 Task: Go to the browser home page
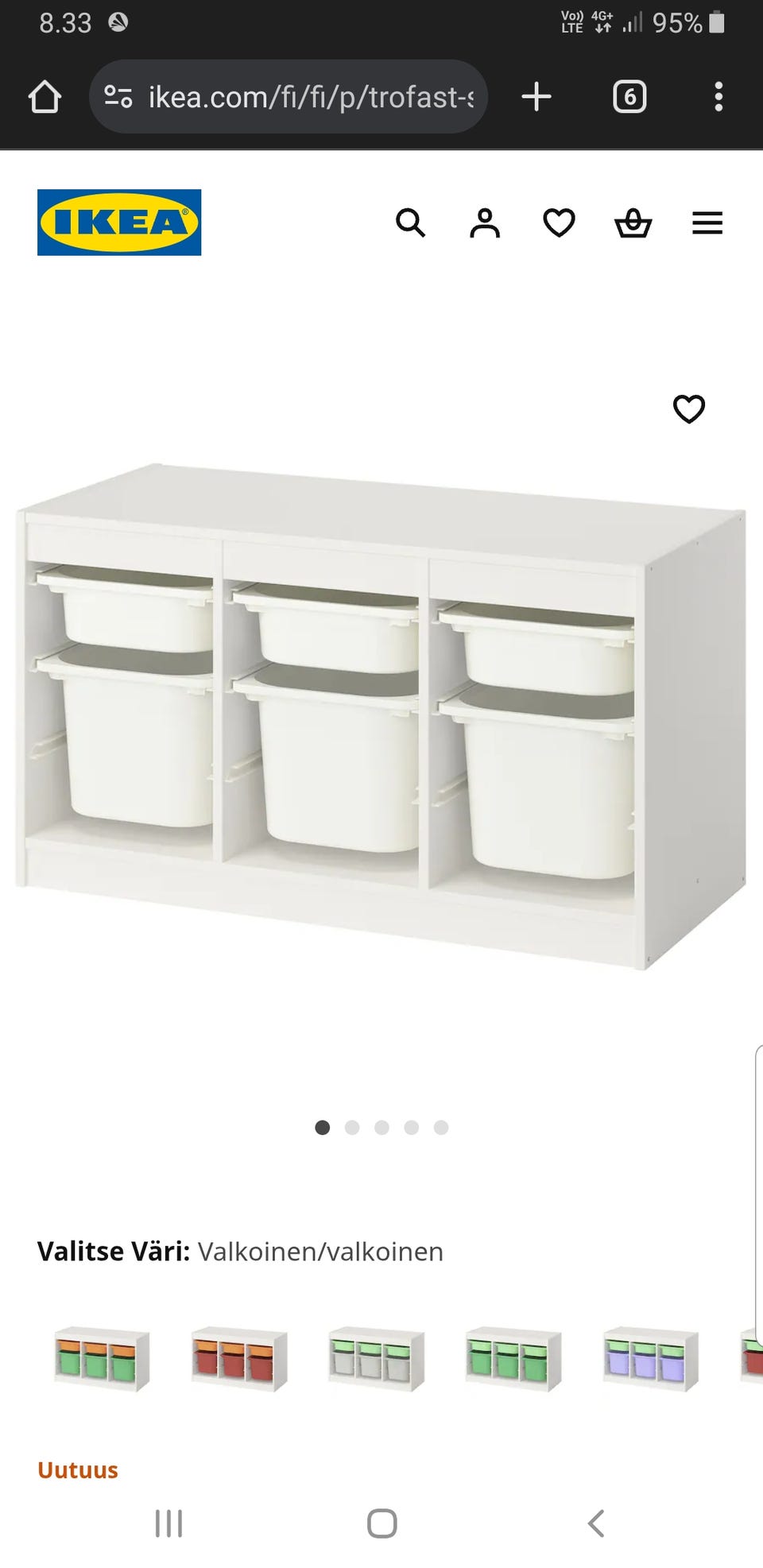[45, 97]
